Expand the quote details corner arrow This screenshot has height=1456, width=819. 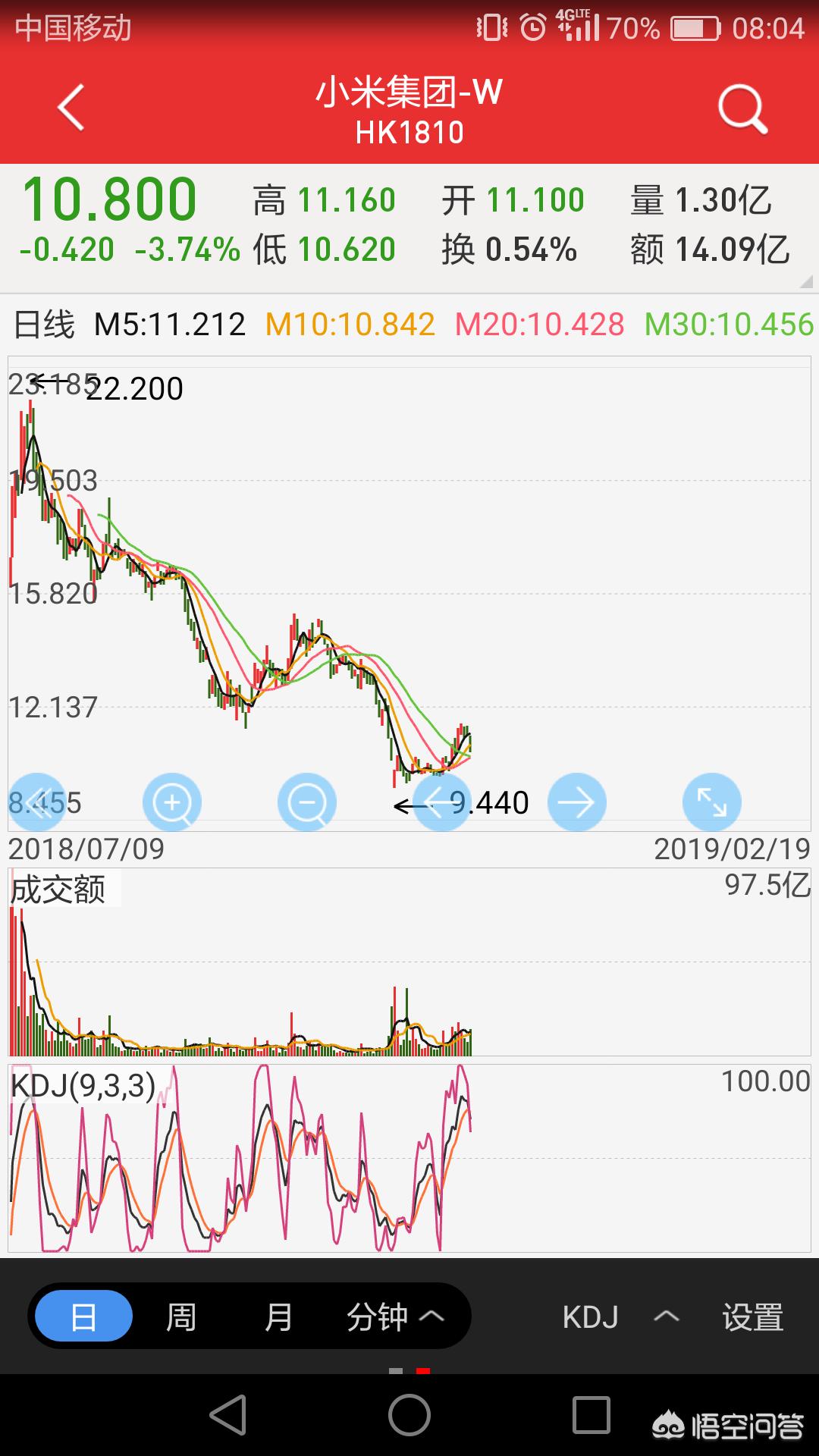pos(805,281)
